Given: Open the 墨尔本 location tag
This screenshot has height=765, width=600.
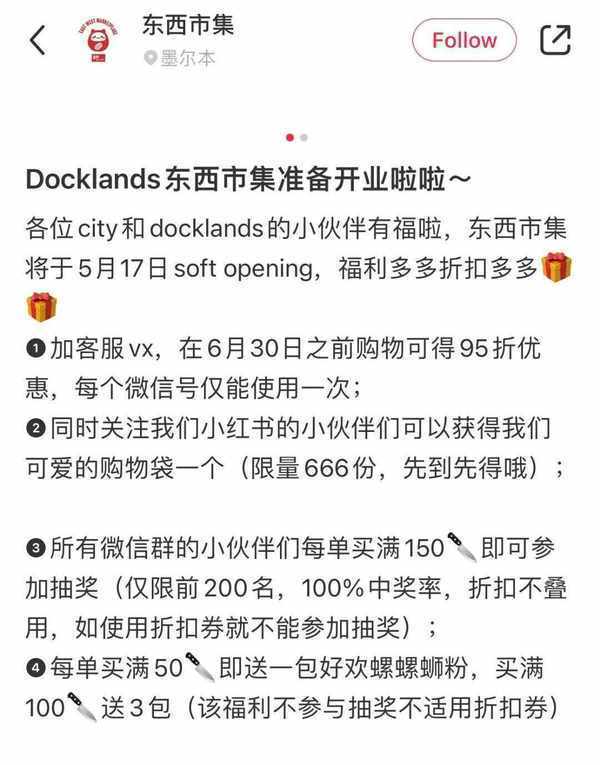Looking at the screenshot, I should pos(180,59).
